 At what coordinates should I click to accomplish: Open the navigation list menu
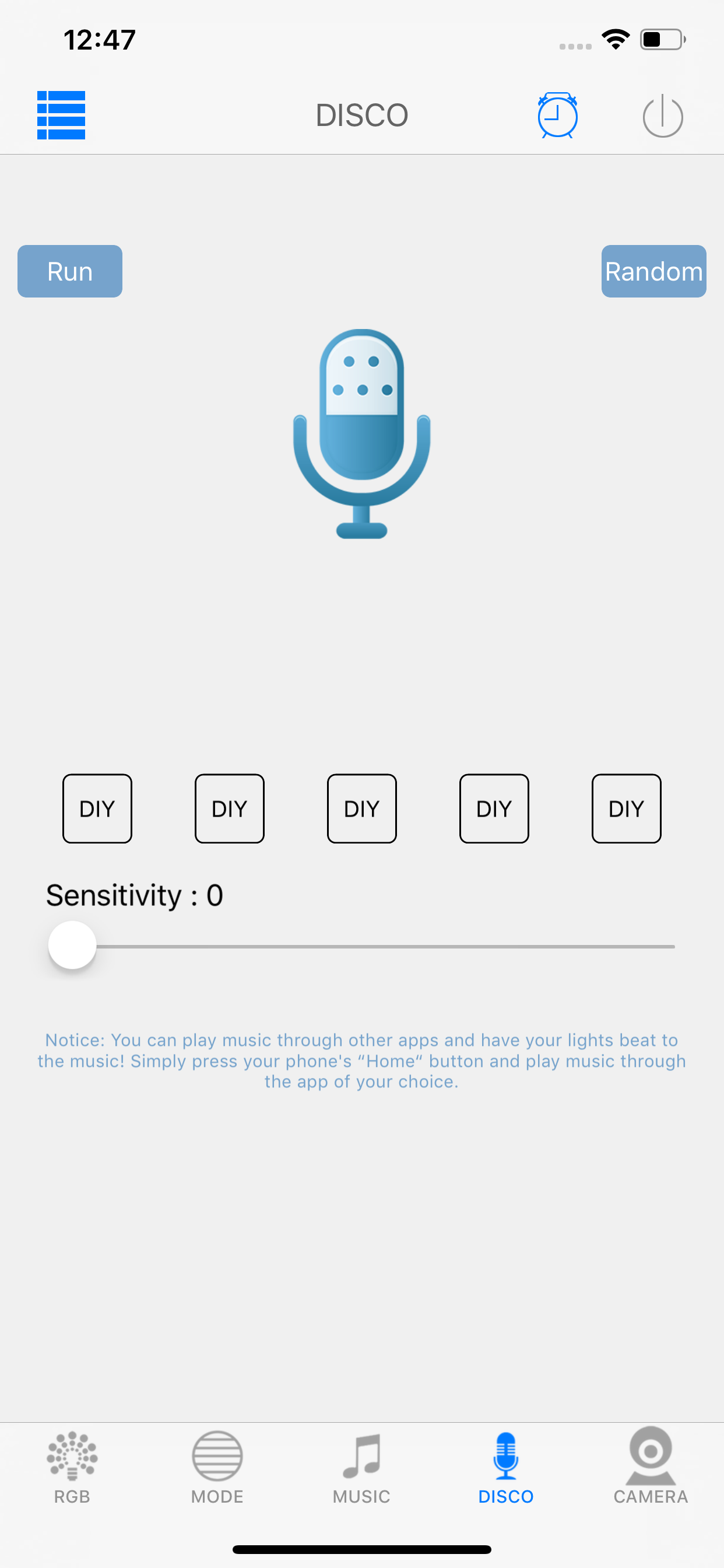pos(61,115)
